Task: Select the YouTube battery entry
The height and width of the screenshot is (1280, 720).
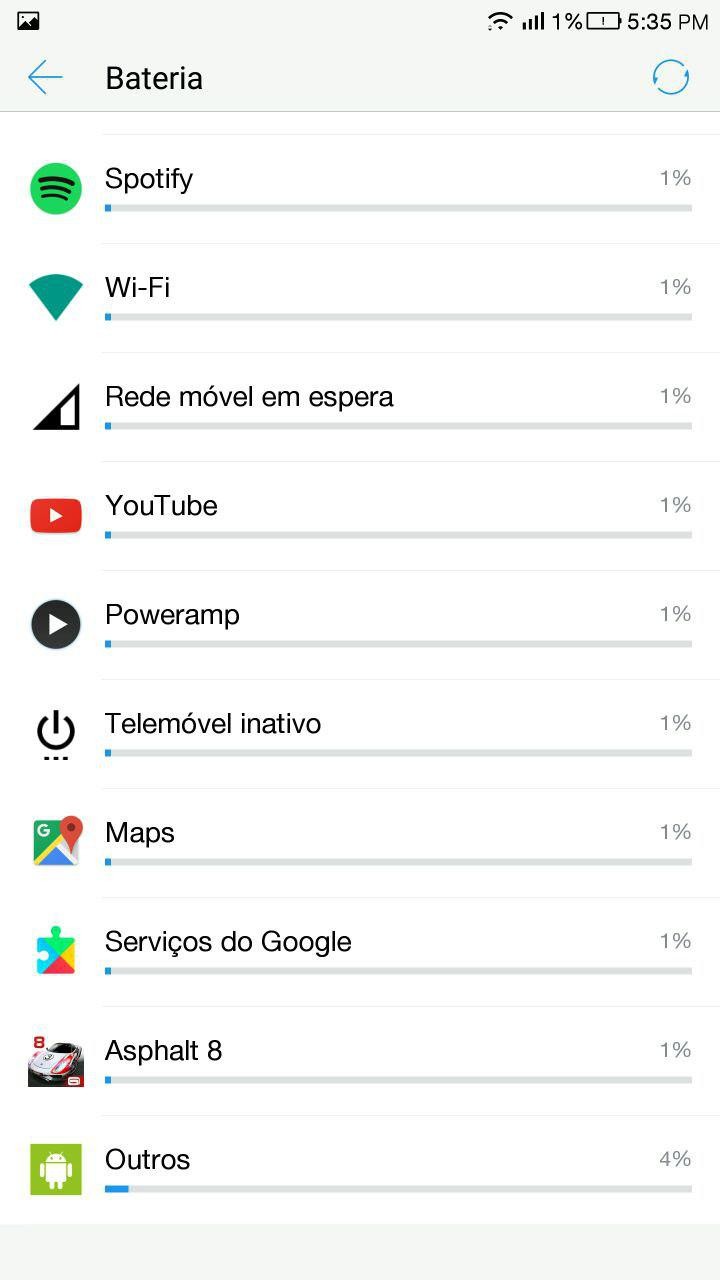Action: pos(360,516)
